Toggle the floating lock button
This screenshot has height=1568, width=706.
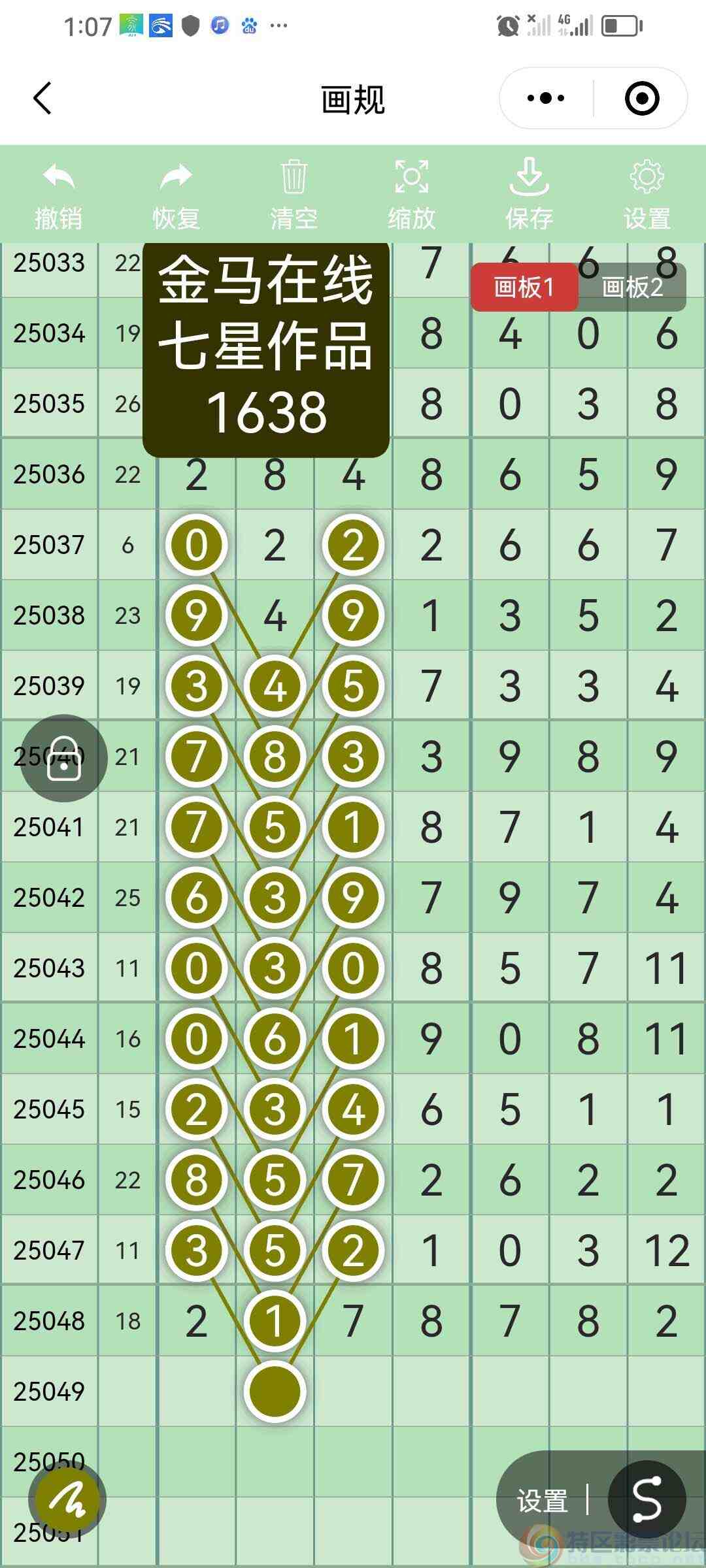63,759
